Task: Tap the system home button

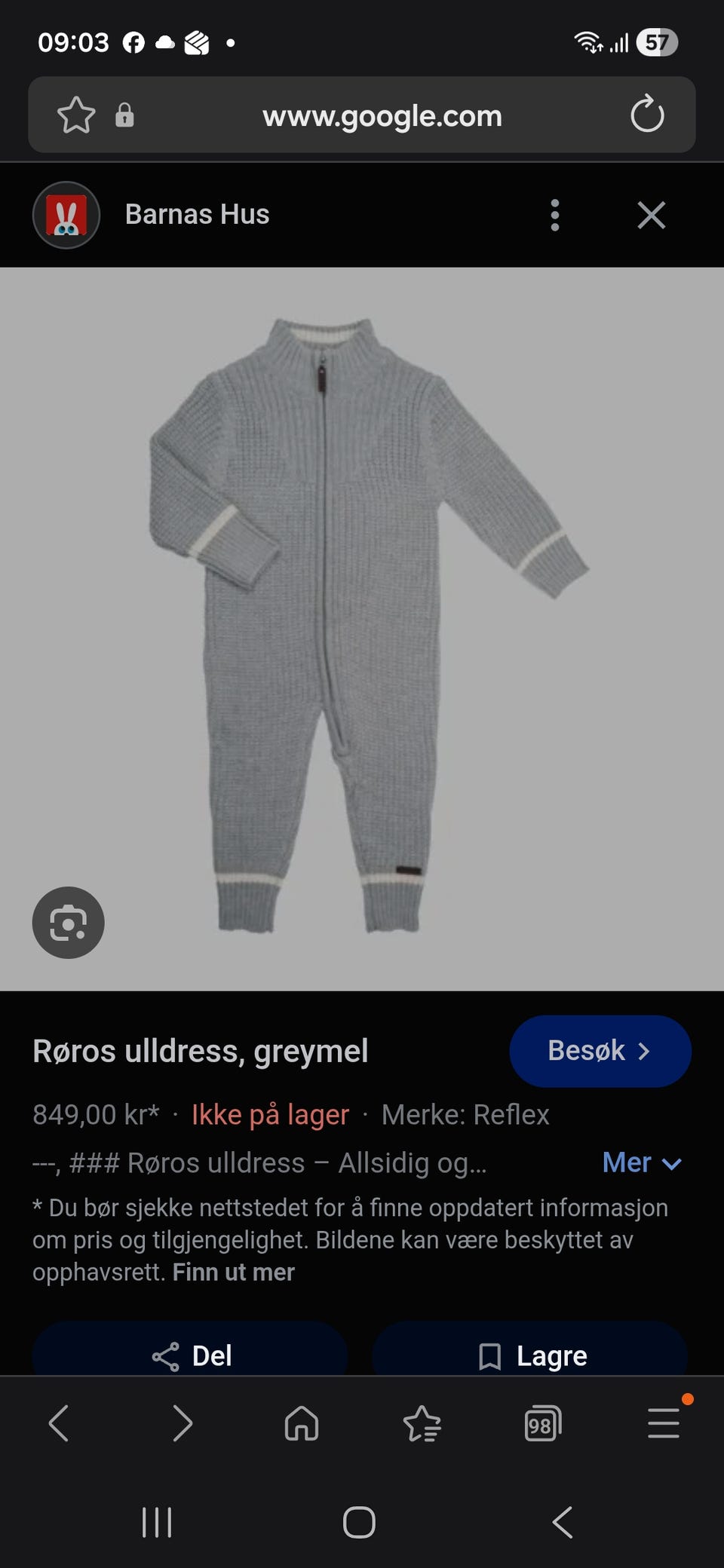Action: (x=359, y=1522)
